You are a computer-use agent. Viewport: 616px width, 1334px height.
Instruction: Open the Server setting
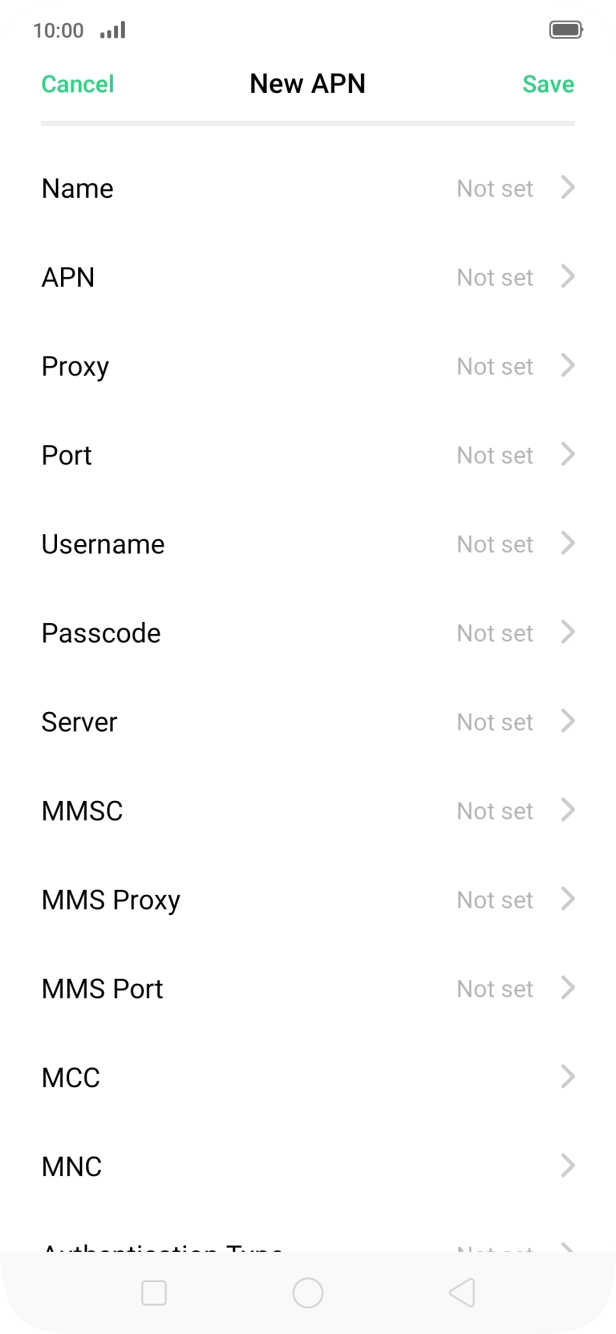pyautogui.click(x=307, y=722)
